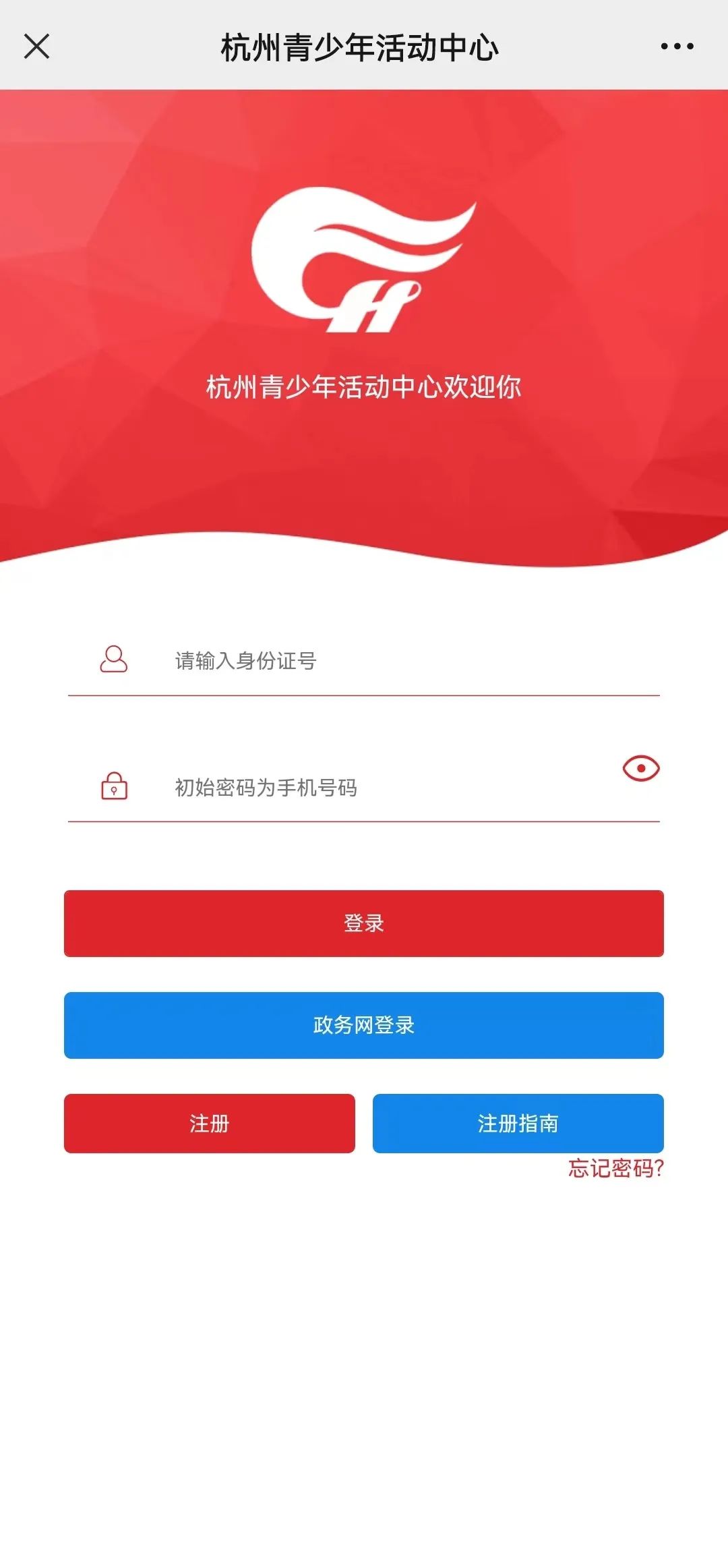This screenshot has height=1568, width=728.
Task: Close the 杭州青少年活动中心 page
Action: (36, 47)
